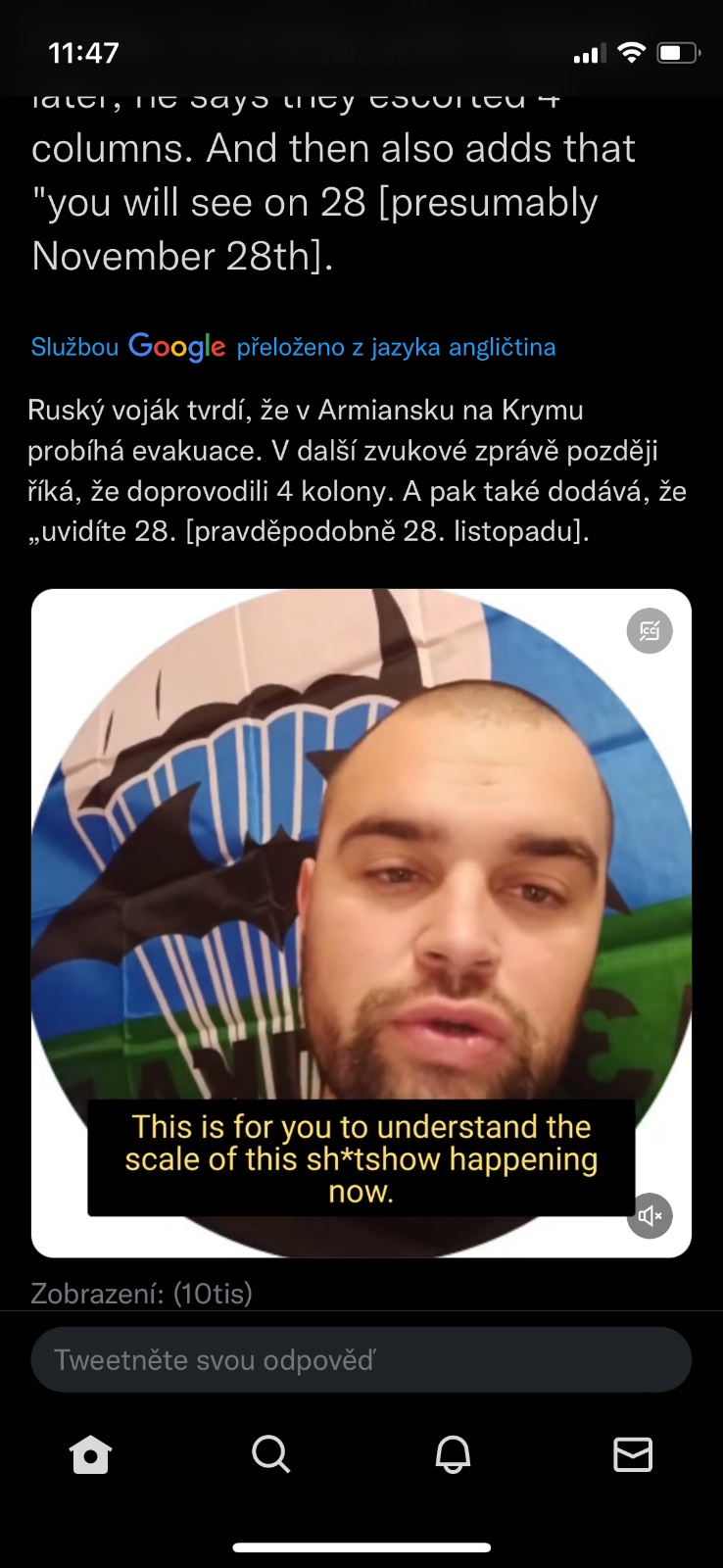Image resolution: width=723 pixels, height=1568 pixels.
Task: Toggle captions on the video
Action: [x=649, y=631]
